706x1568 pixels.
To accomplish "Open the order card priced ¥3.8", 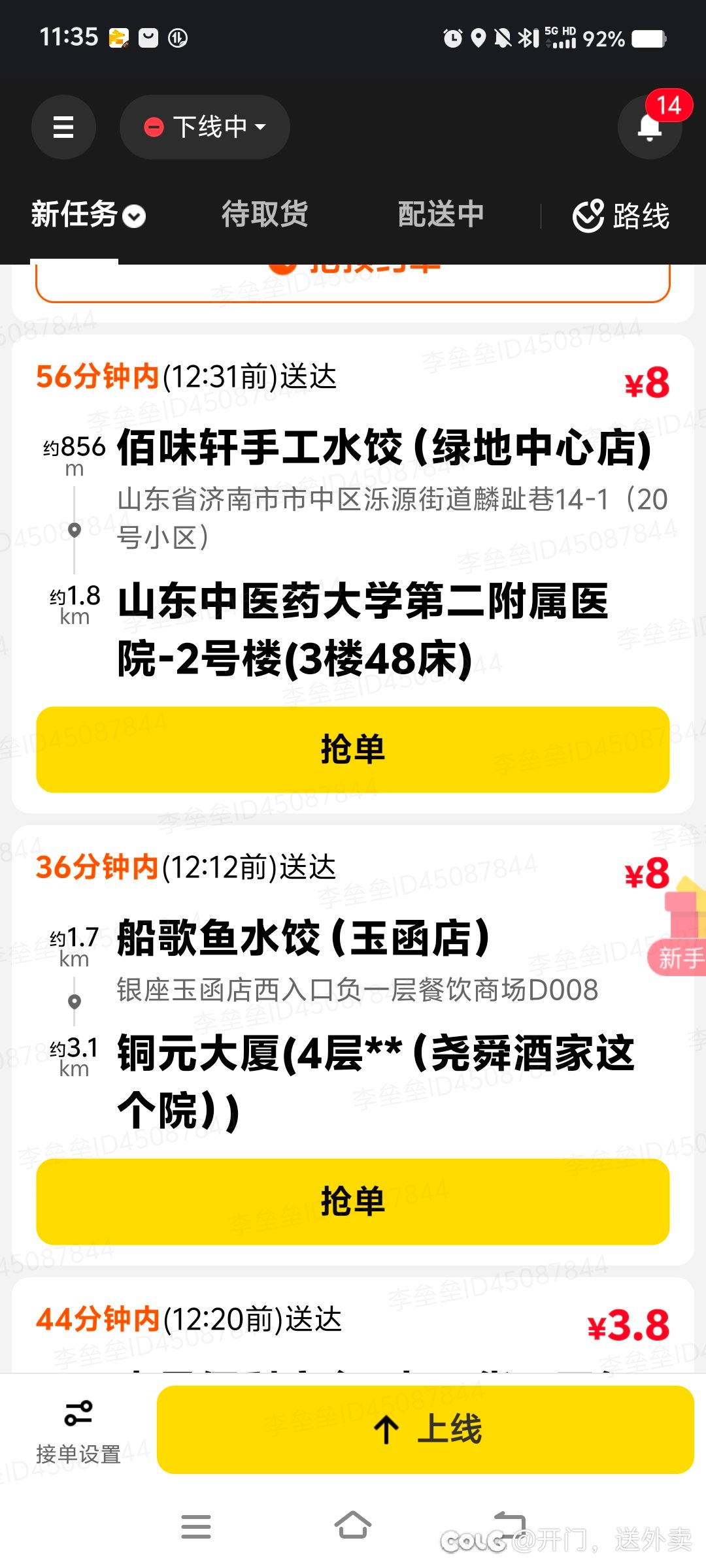I will [x=353, y=1325].
